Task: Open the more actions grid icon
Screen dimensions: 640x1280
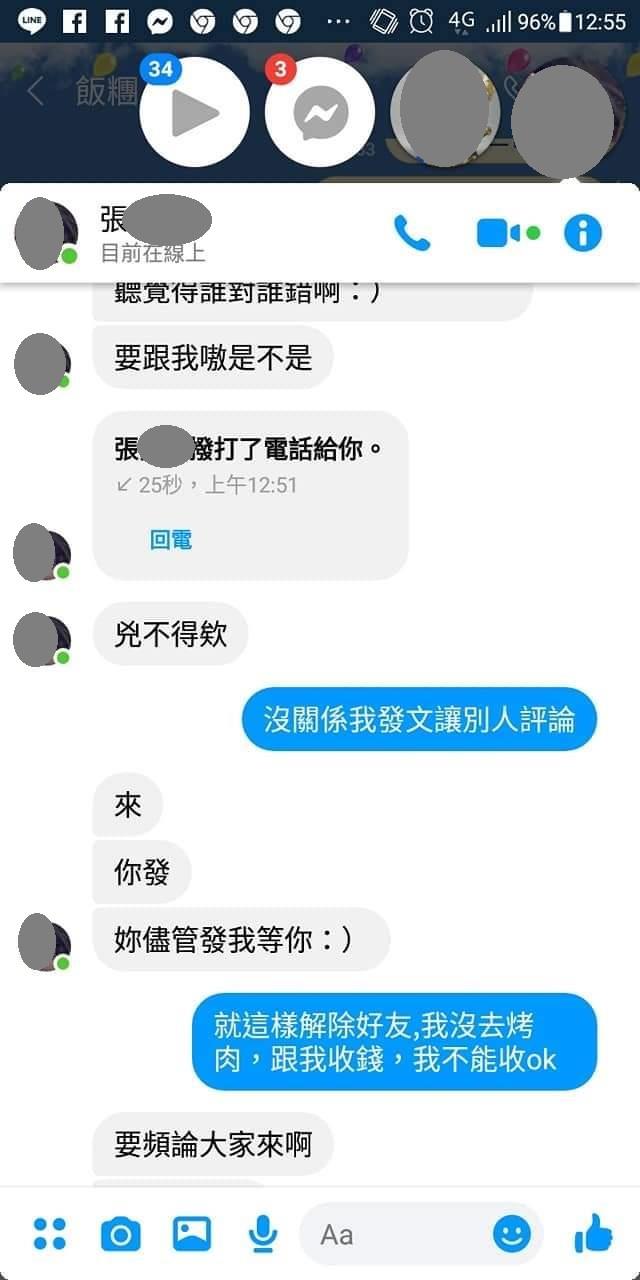Action: click(x=50, y=1234)
